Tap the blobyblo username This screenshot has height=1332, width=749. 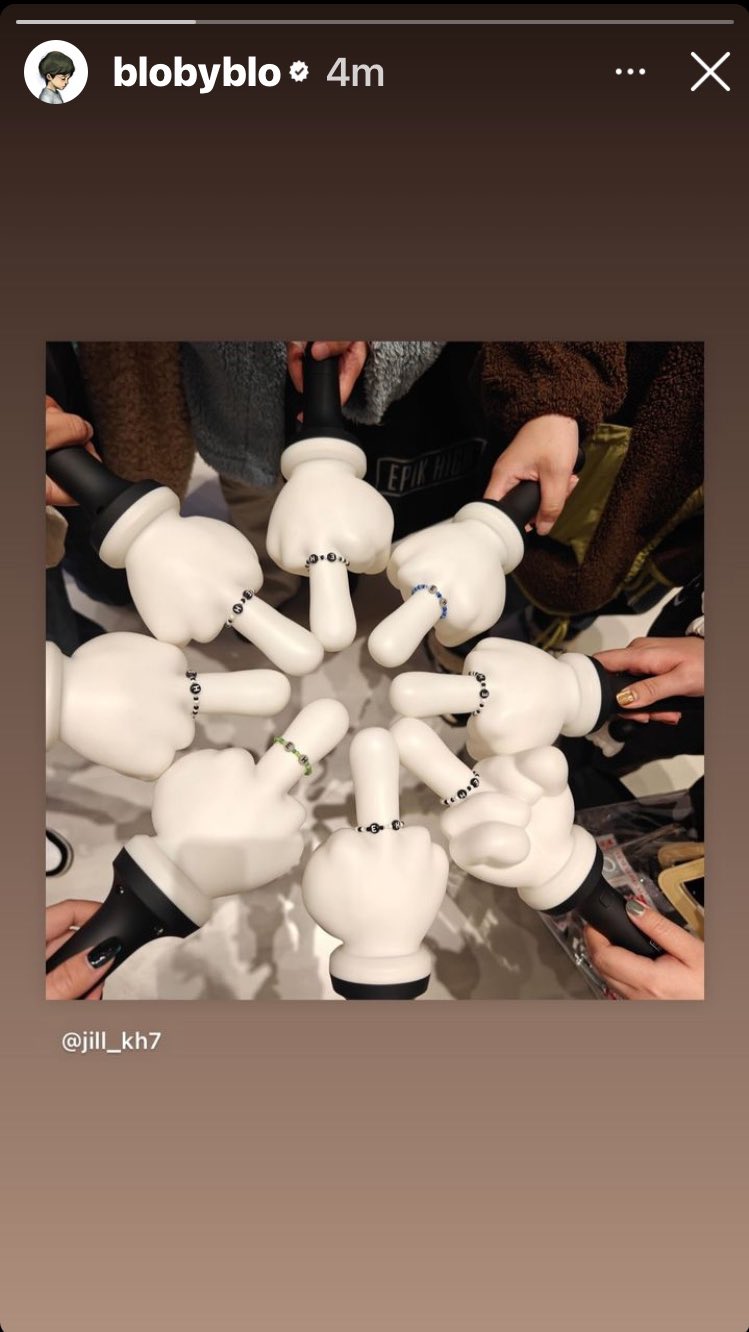(197, 73)
